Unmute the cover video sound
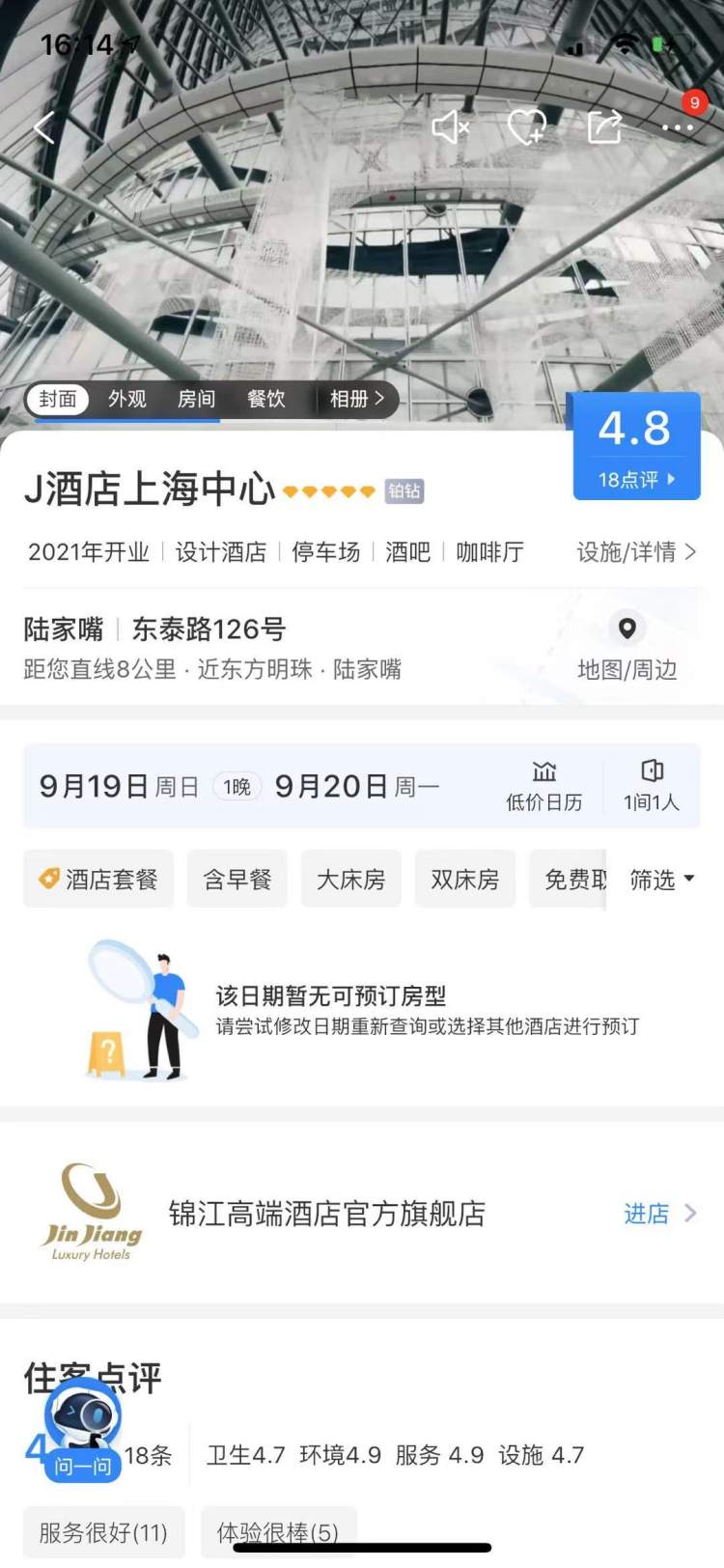This screenshot has width=724, height=1568. click(450, 126)
